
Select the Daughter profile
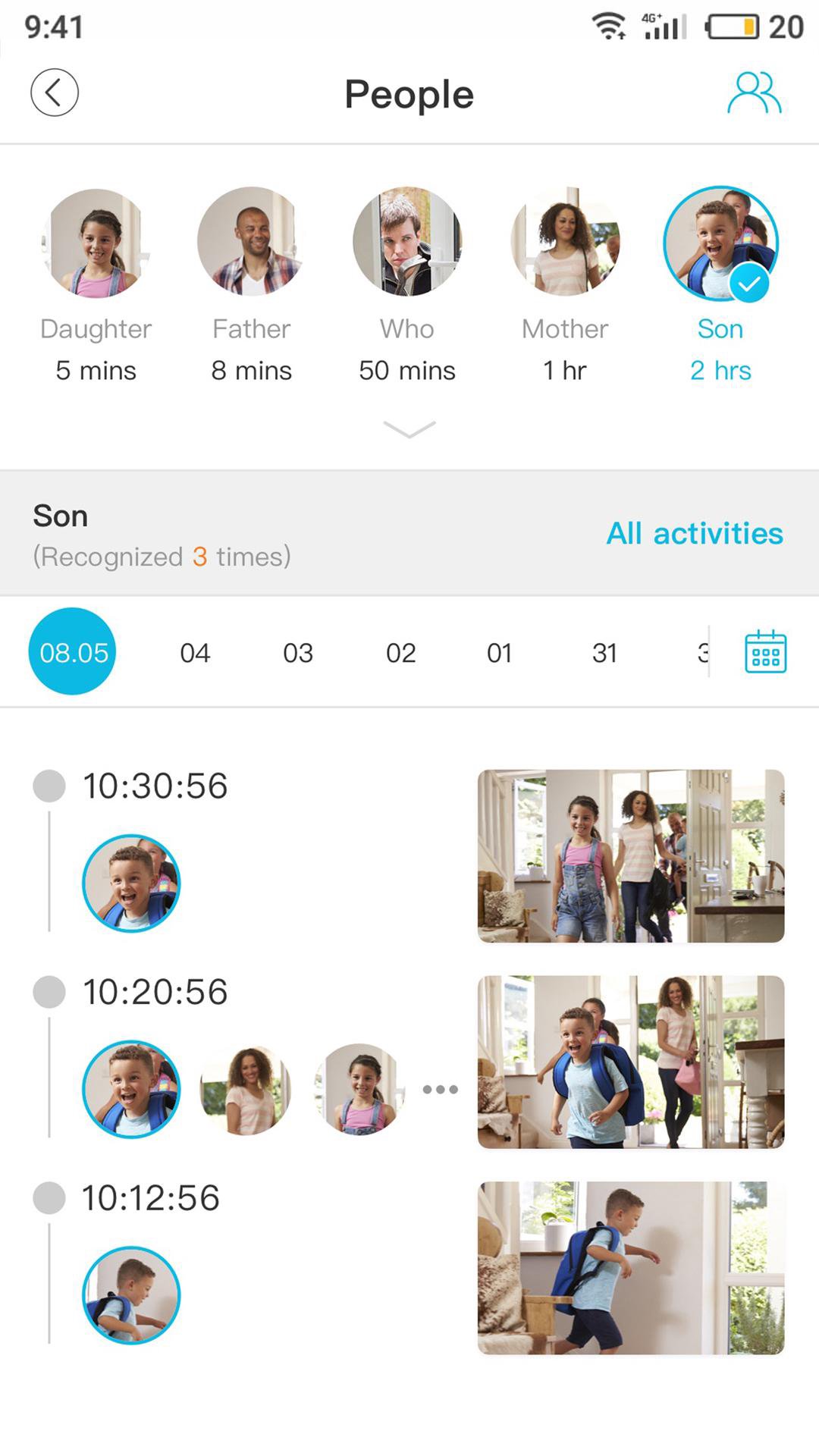pos(96,243)
